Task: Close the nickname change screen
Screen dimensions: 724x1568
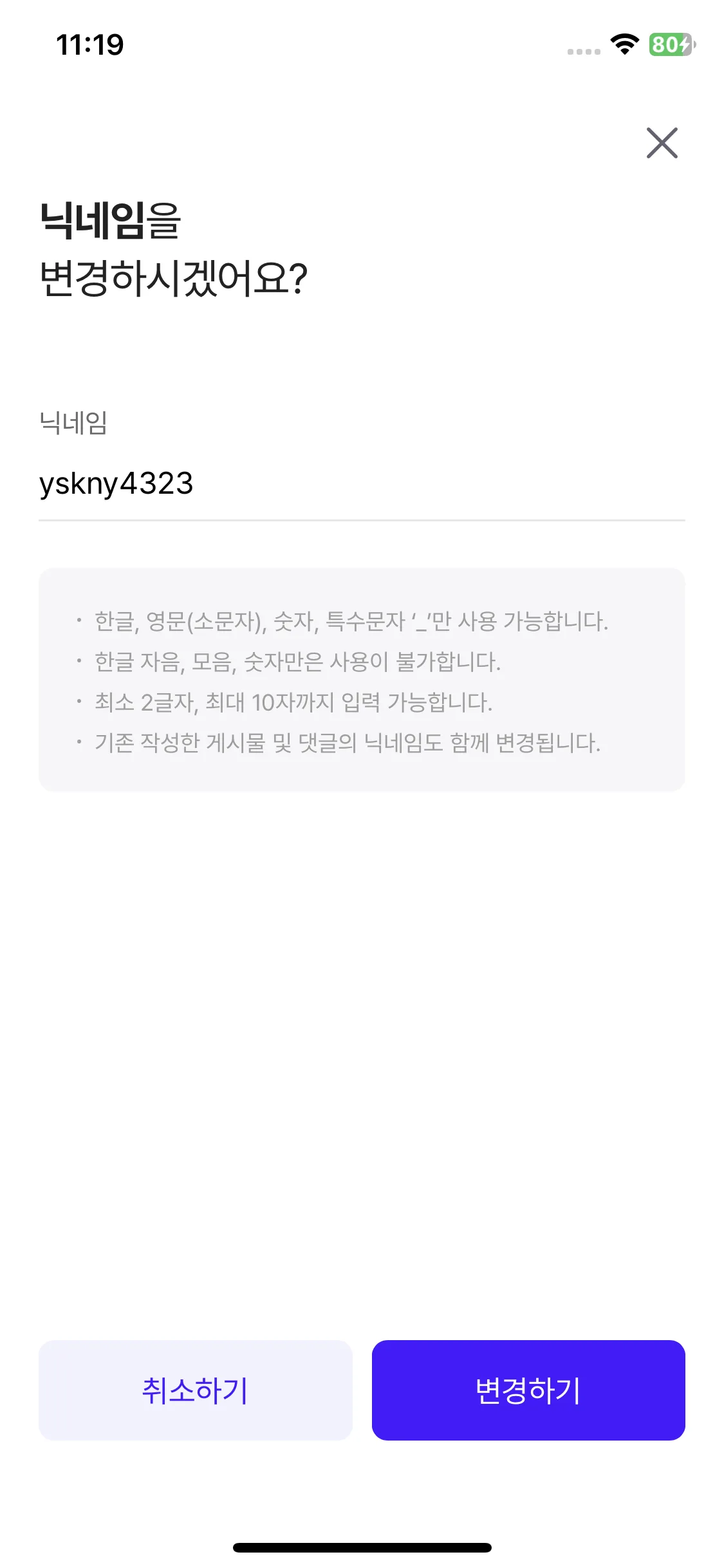Action: [x=662, y=143]
